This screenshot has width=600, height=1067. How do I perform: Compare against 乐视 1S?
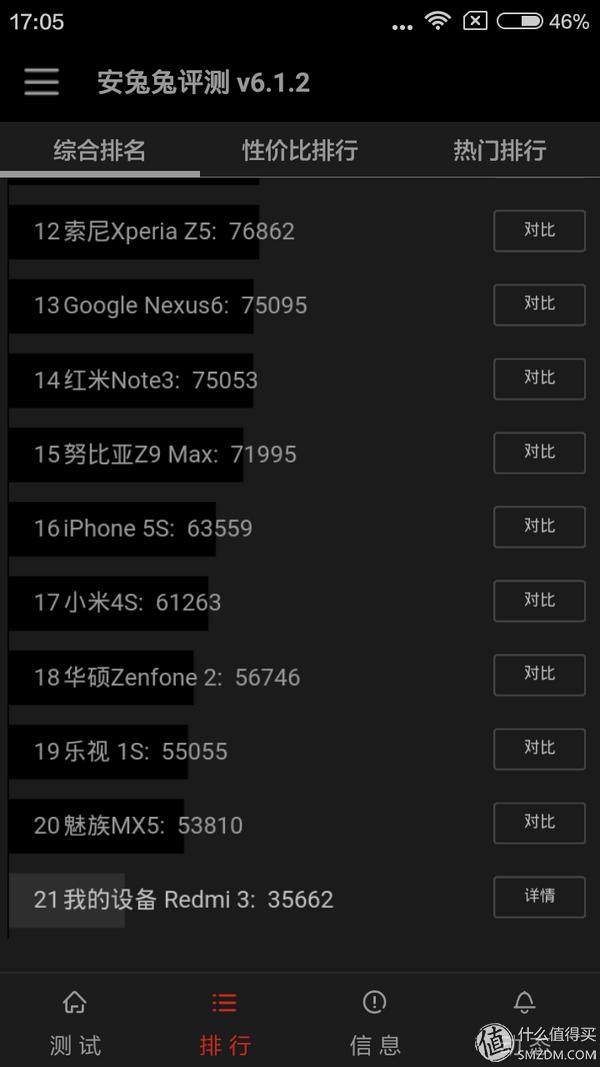click(539, 749)
